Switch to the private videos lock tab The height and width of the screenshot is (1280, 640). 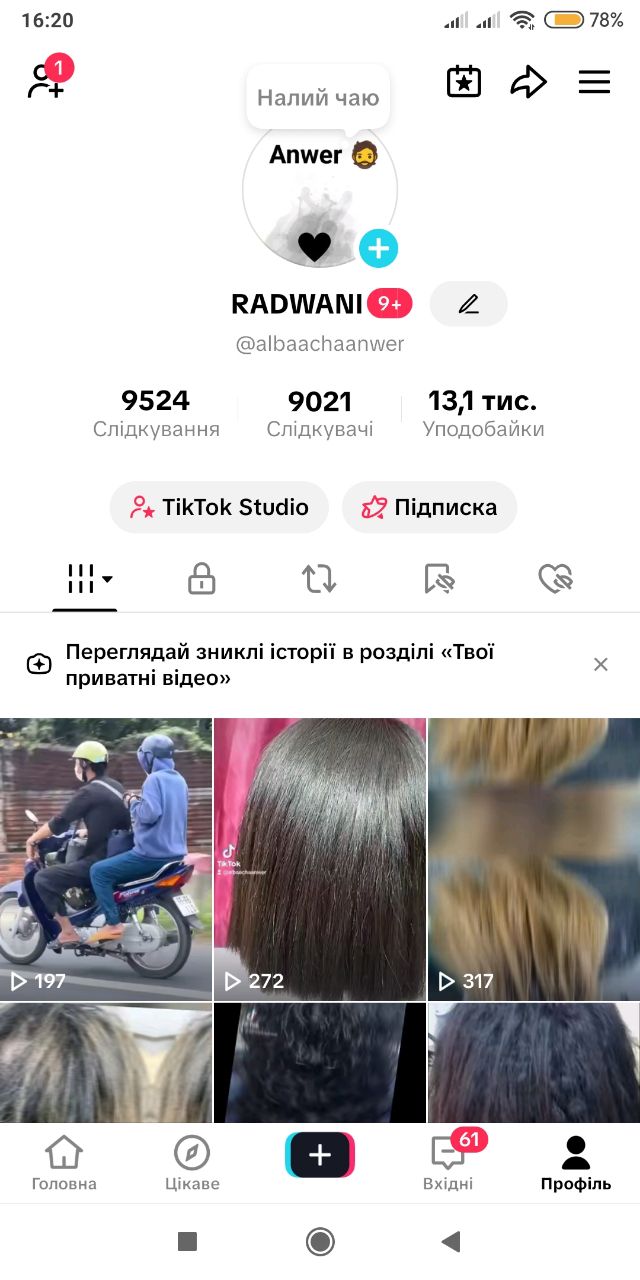pos(202,579)
